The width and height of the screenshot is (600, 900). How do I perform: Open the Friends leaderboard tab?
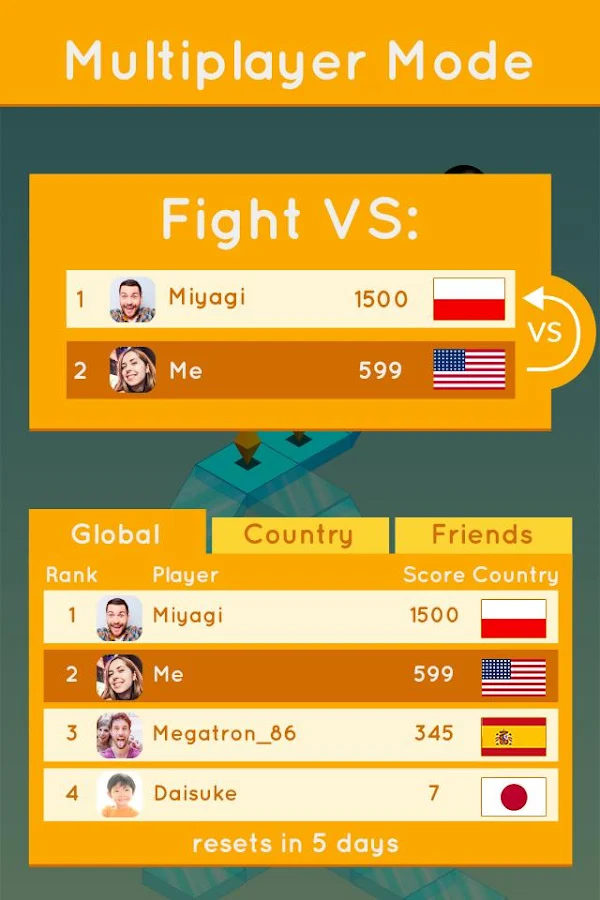482,535
